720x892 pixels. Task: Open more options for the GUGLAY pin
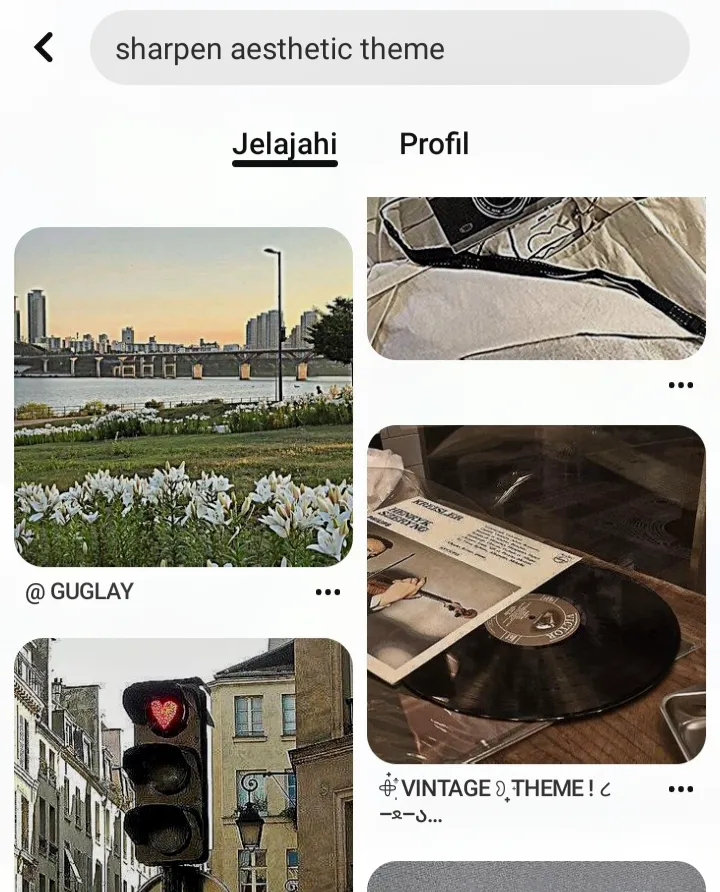pos(328,592)
